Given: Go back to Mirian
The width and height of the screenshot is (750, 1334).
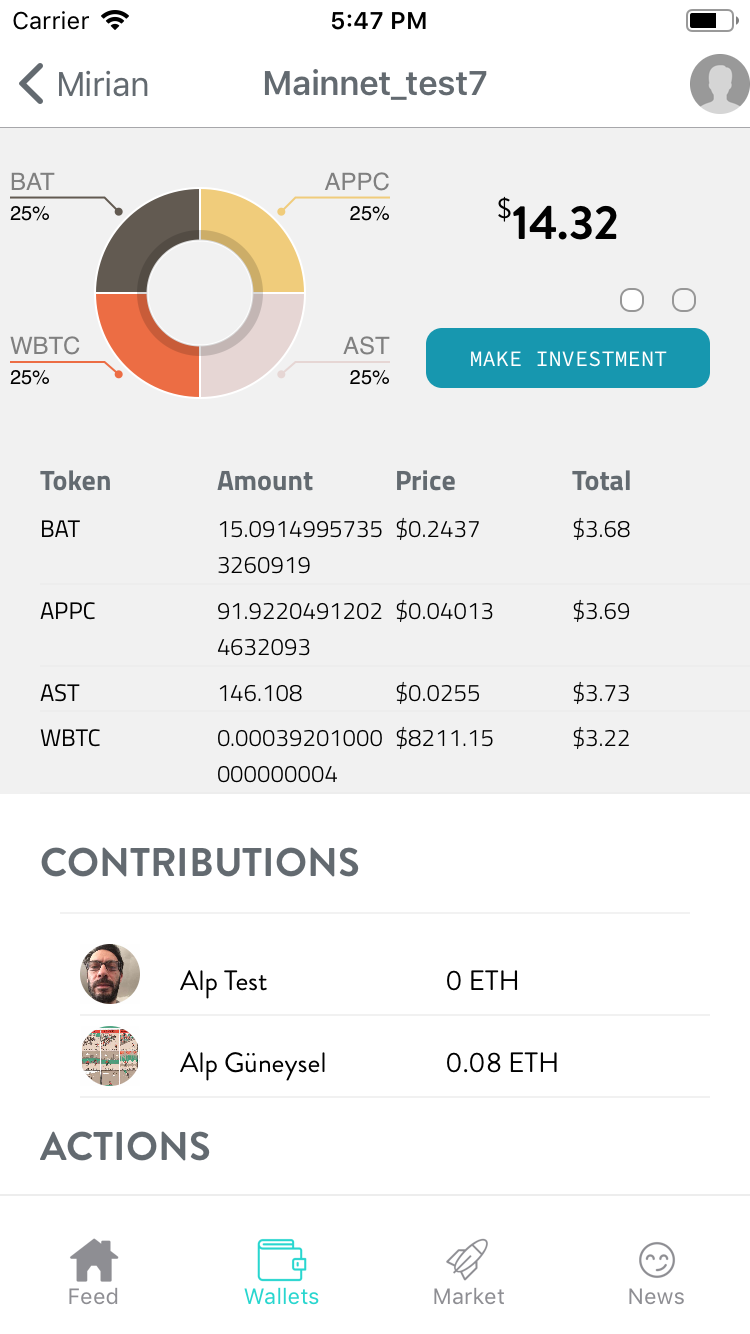Looking at the screenshot, I should tap(85, 84).
